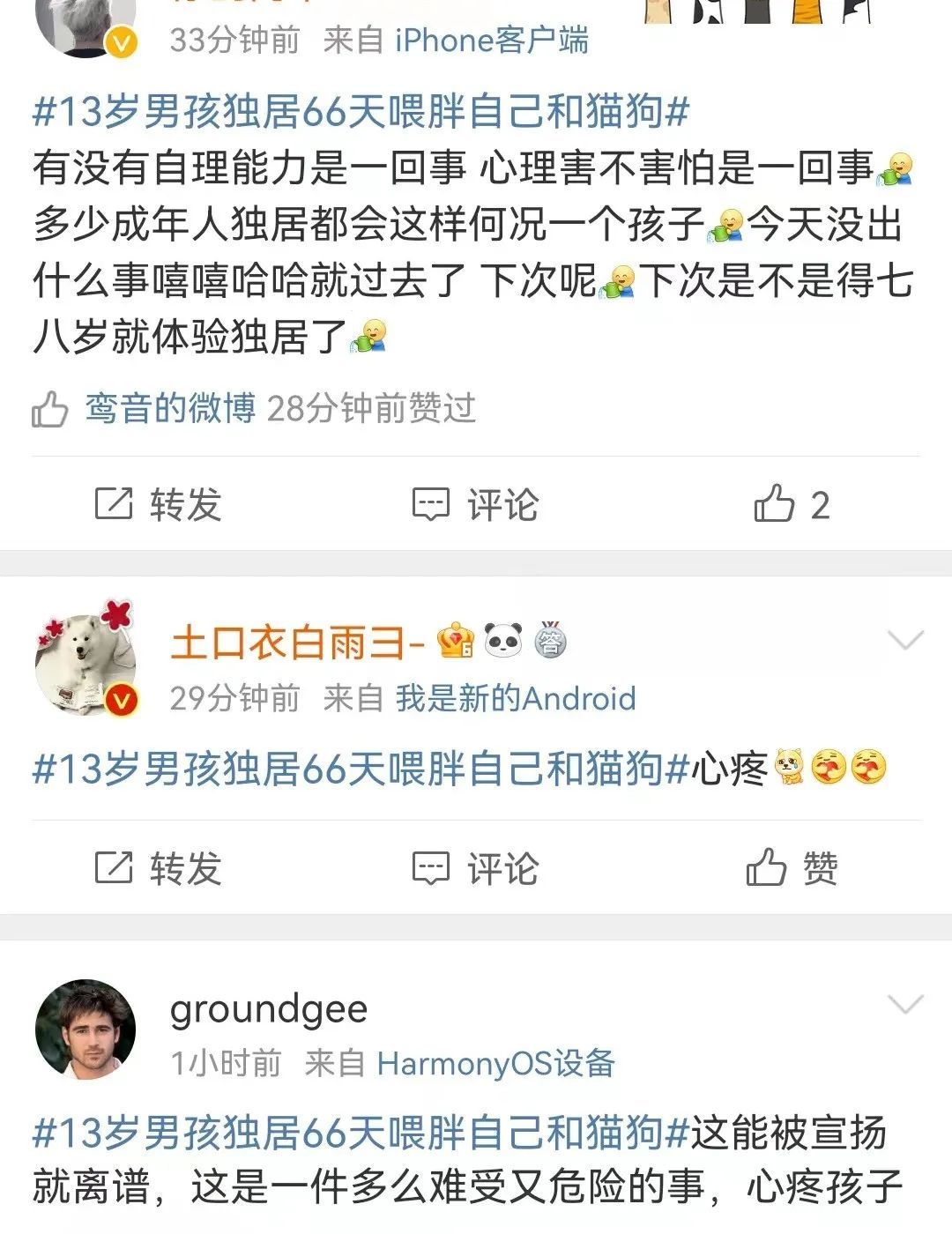This screenshot has width=952, height=1234.
Task: Open the hashtag in groundgee's post
Action: tap(361, 1133)
